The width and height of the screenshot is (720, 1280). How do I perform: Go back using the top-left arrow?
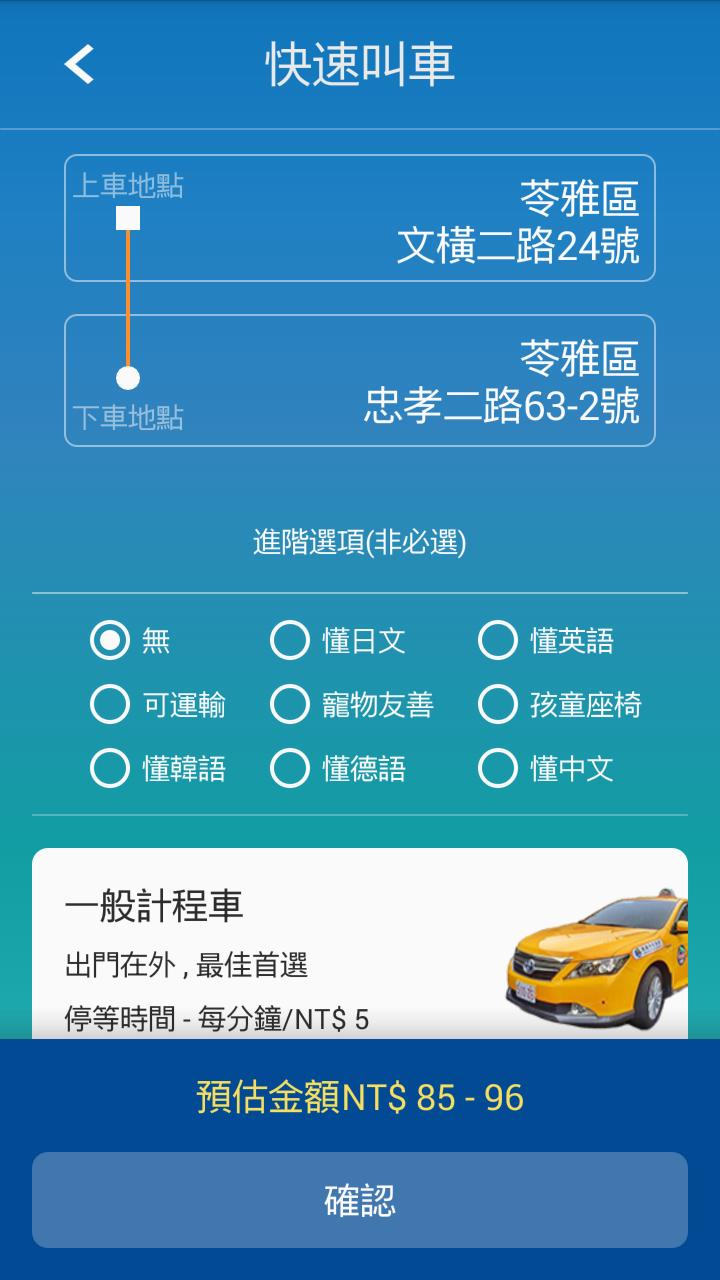click(x=79, y=64)
